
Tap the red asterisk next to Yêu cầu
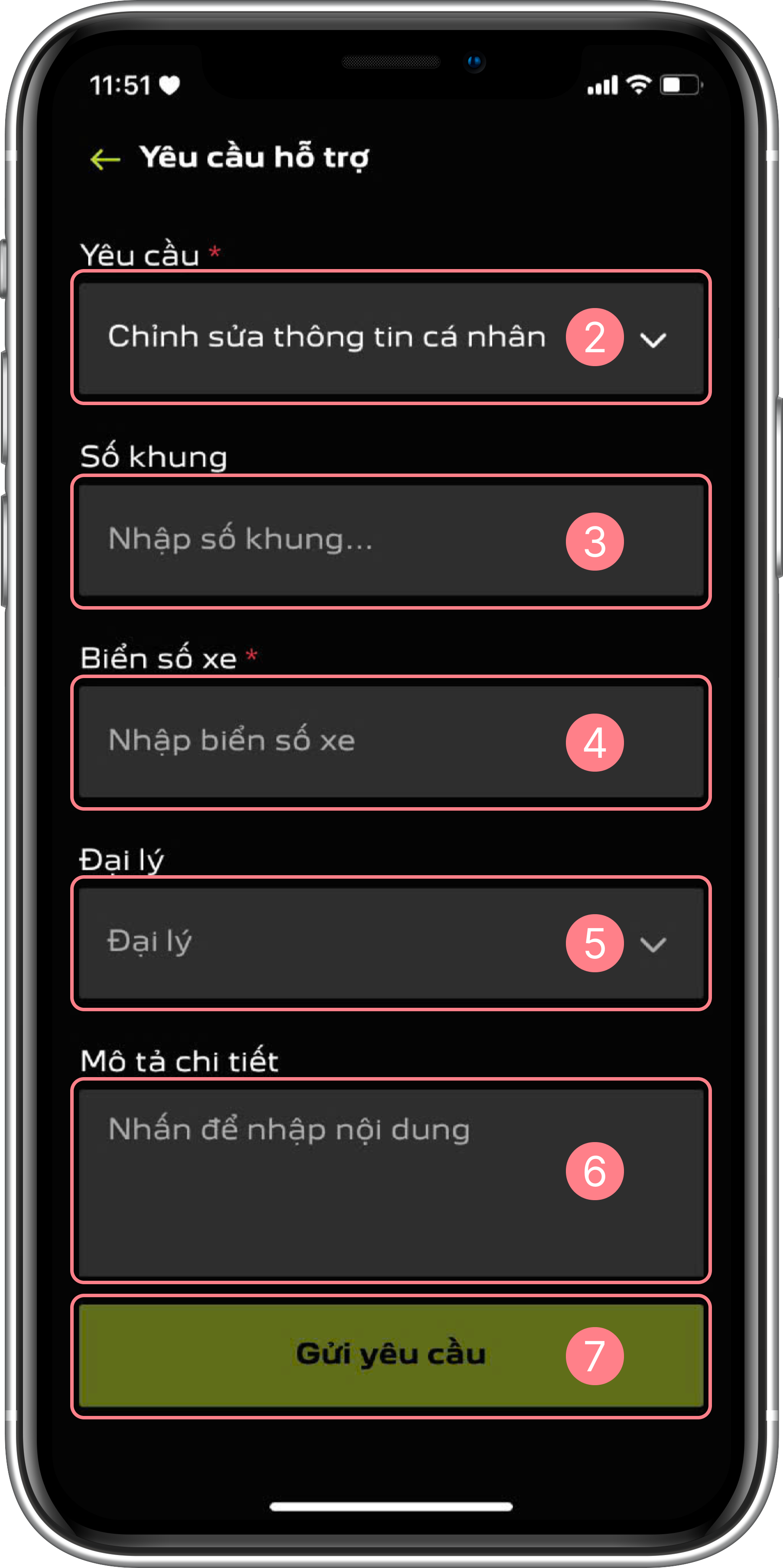click(215, 251)
